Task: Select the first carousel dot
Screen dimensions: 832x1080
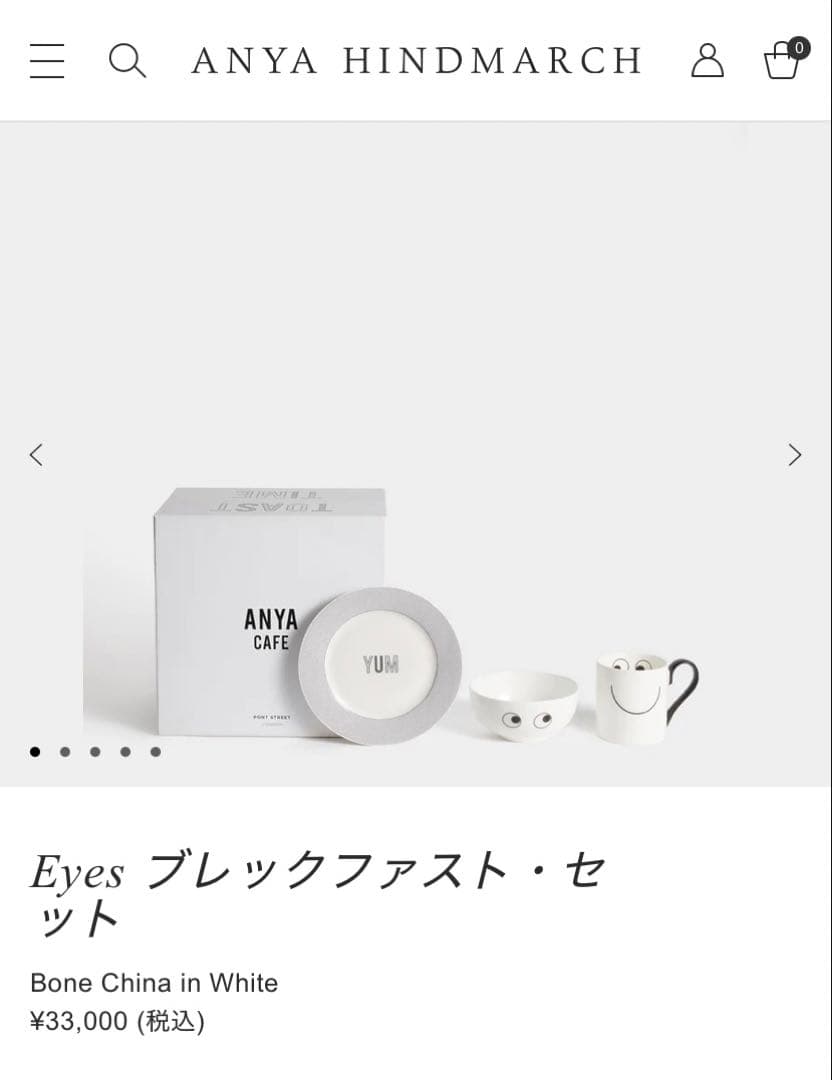Action: (x=35, y=751)
